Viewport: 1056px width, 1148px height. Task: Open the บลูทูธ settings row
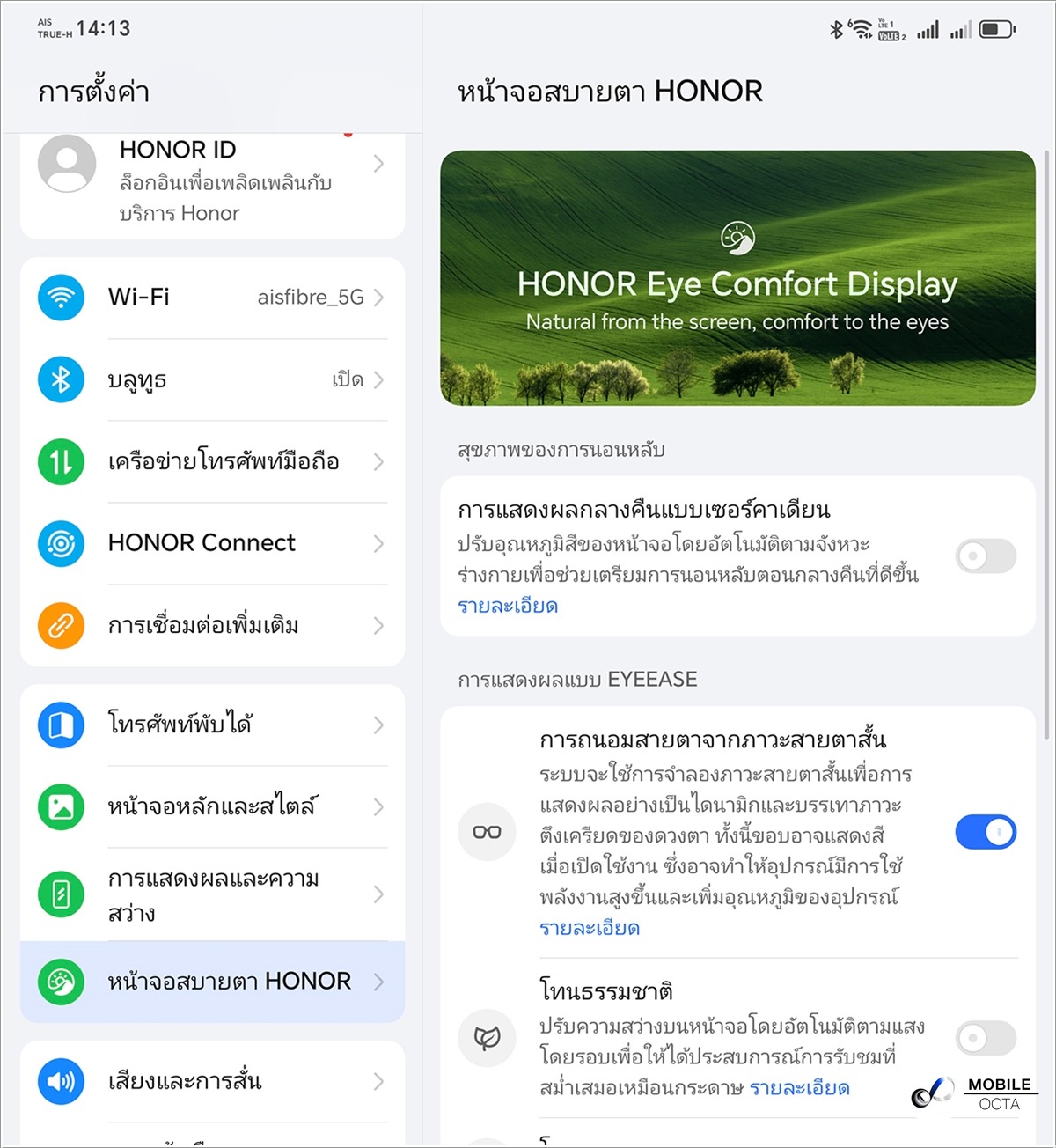click(211, 379)
